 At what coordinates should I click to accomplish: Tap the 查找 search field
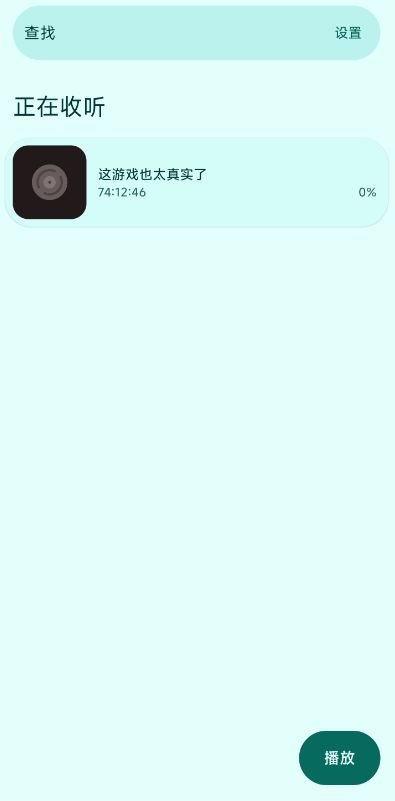click(174, 33)
